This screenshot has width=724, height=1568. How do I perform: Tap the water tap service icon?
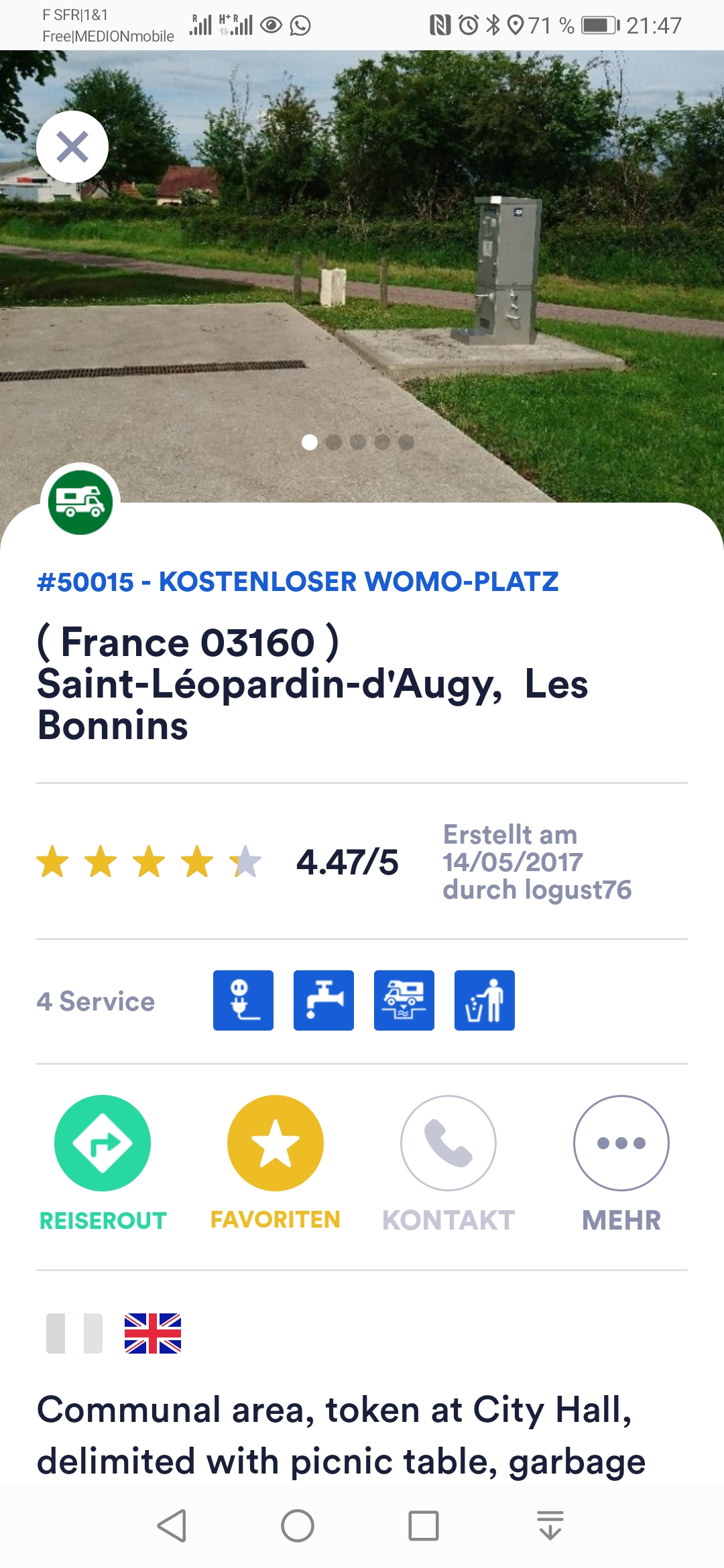[x=324, y=1000]
